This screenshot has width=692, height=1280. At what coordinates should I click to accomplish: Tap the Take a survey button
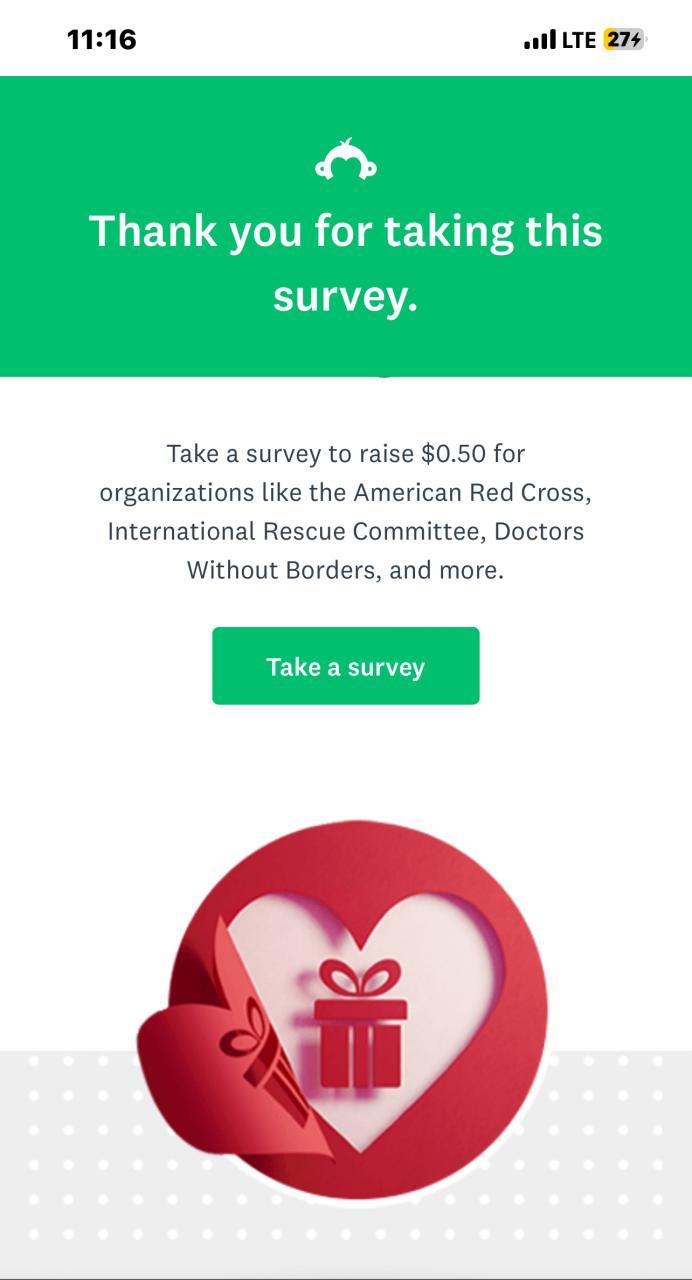pos(345,666)
